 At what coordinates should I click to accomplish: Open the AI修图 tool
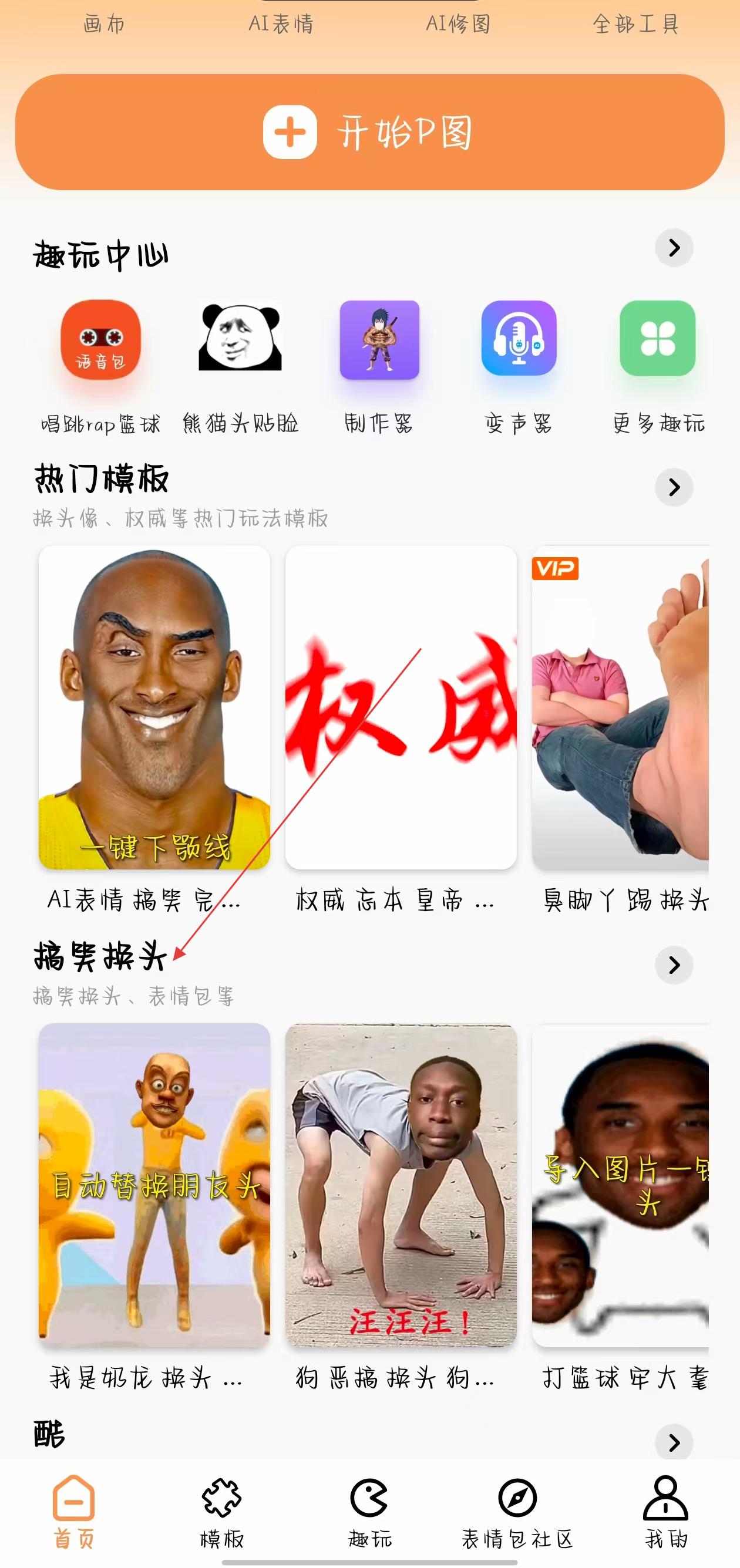(x=458, y=24)
